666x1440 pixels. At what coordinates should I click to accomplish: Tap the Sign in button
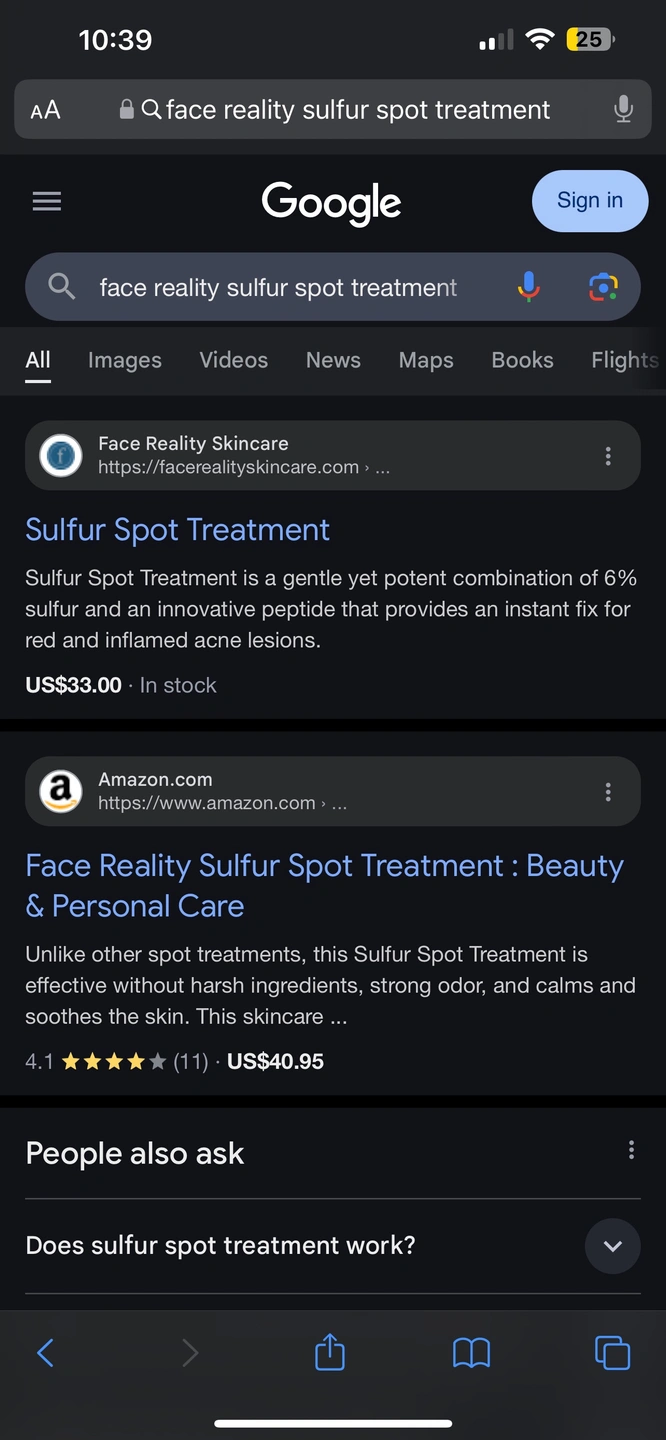coord(590,201)
